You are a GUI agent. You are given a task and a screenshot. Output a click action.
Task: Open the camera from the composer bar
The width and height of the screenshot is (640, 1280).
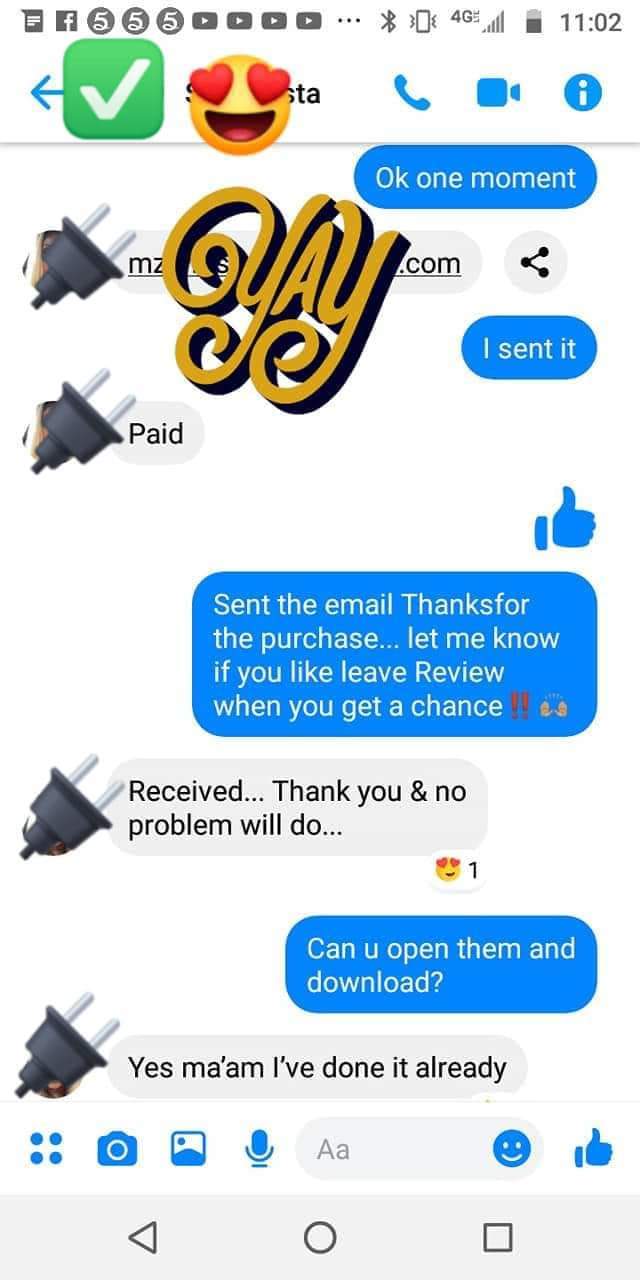coord(117,1150)
